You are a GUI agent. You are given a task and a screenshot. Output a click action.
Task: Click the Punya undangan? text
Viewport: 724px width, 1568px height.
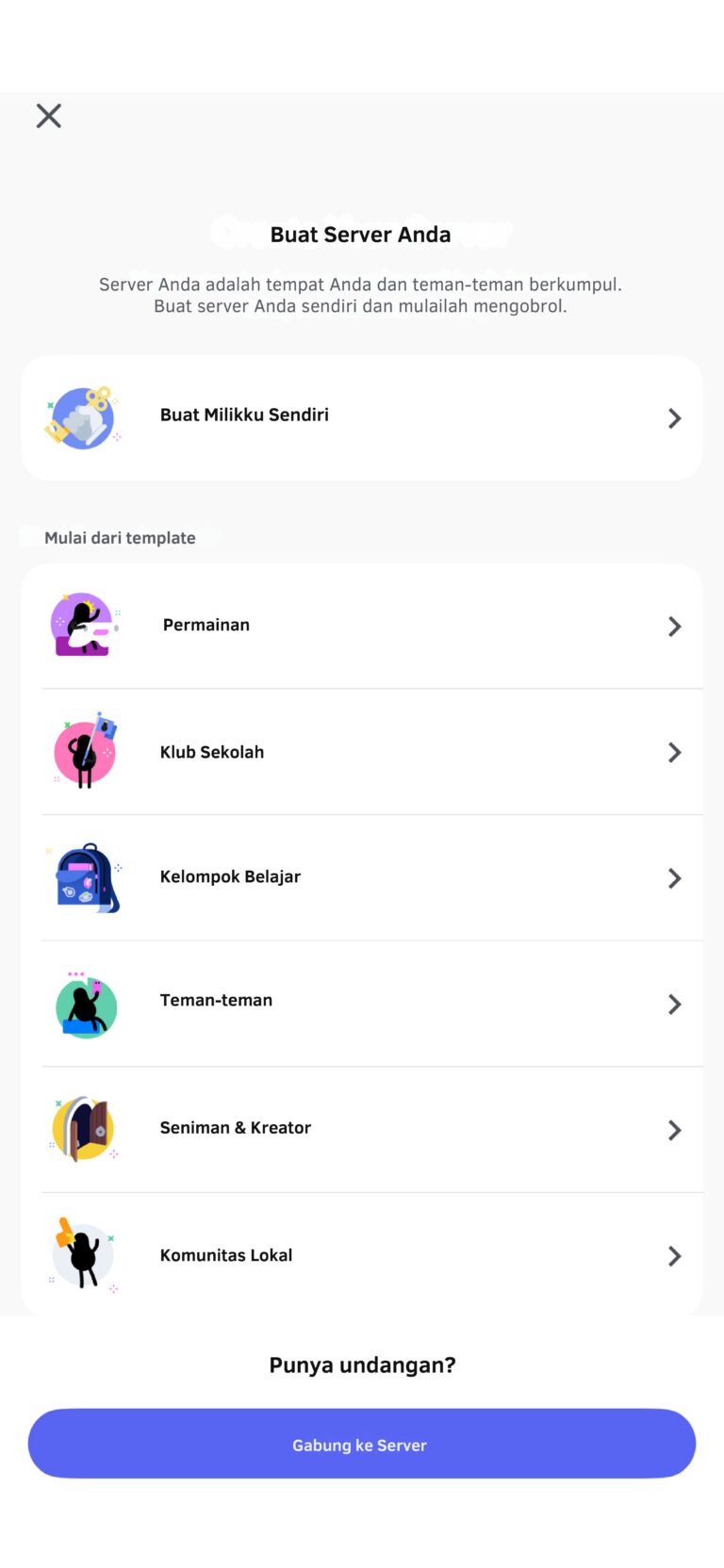361,1364
